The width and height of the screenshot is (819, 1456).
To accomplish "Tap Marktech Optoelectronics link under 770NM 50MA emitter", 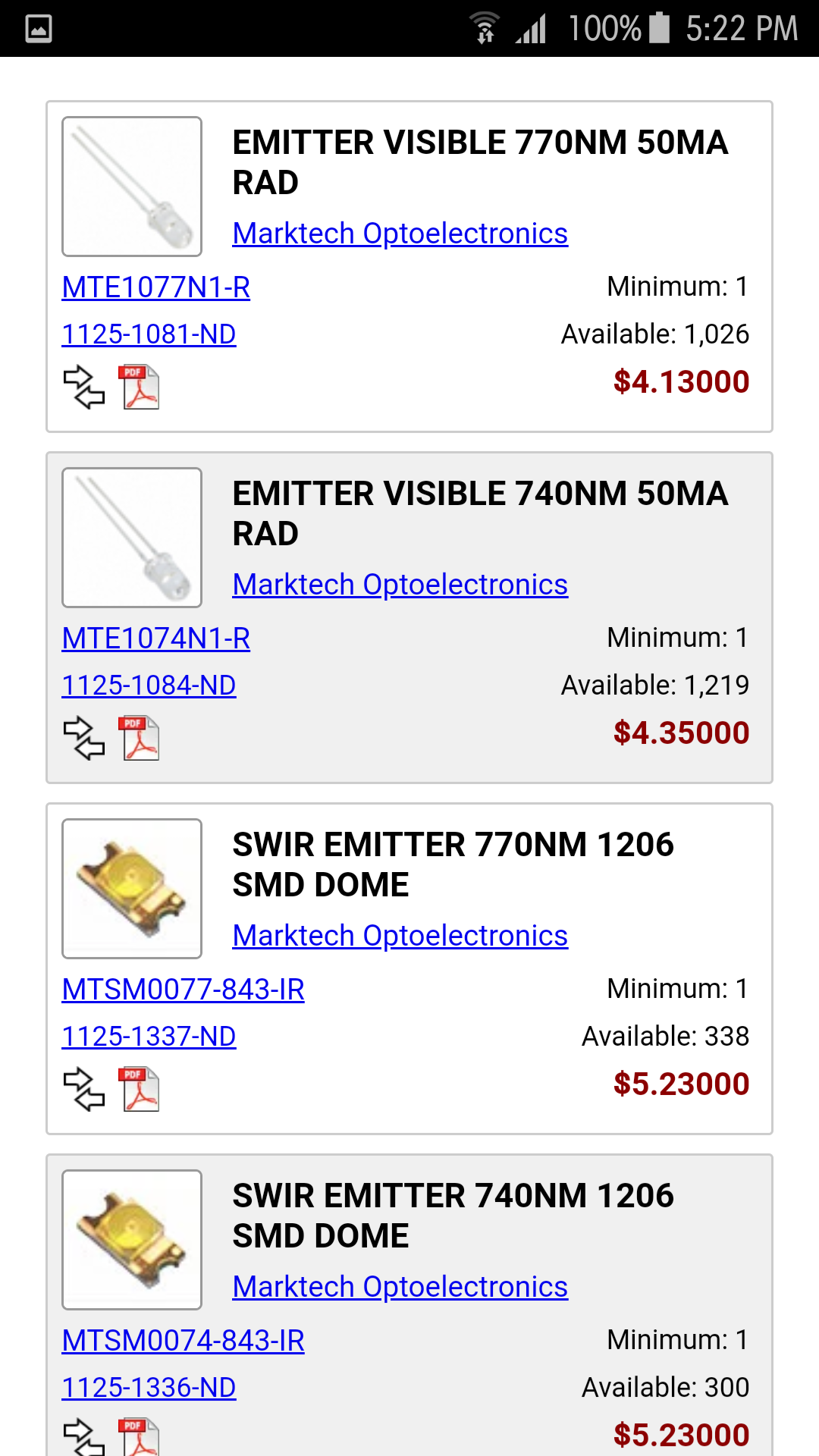I will pos(400,234).
